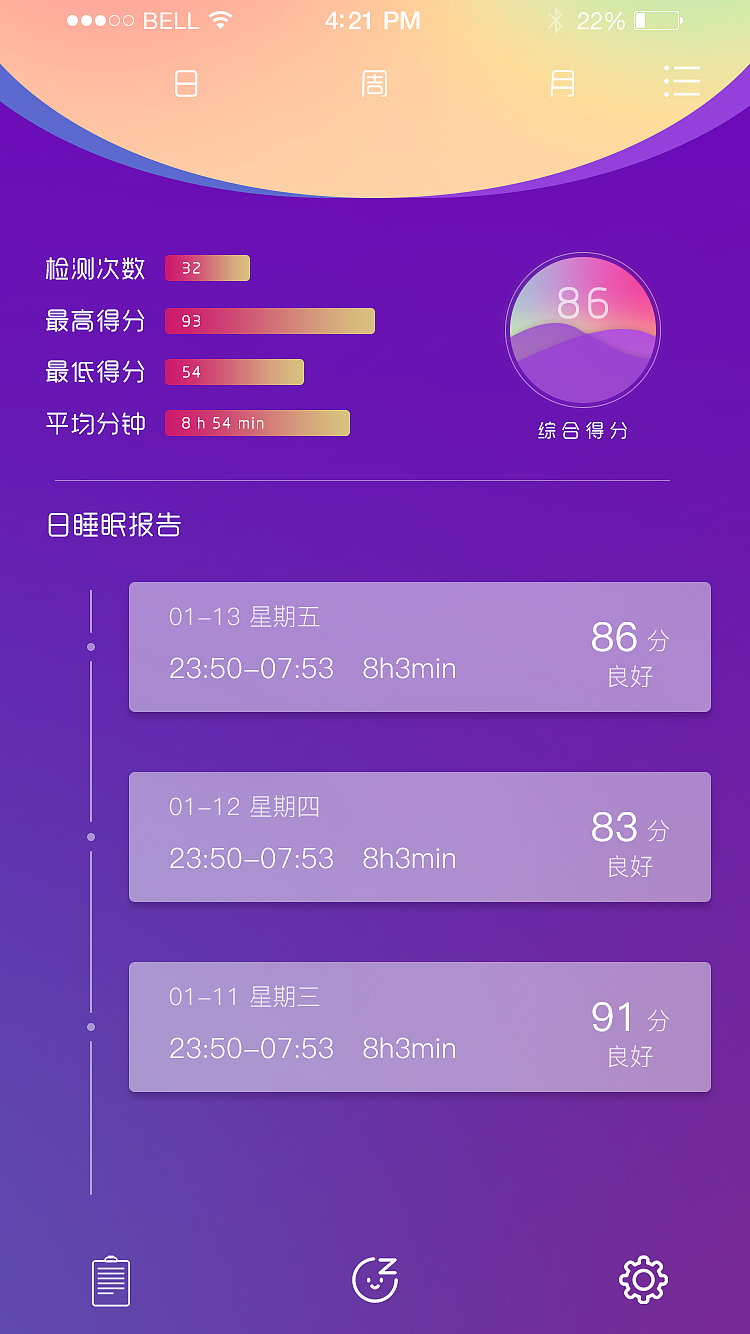Switch to the 周 (week) tab
This screenshot has height=1334, width=750.
click(x=374, y=84)
